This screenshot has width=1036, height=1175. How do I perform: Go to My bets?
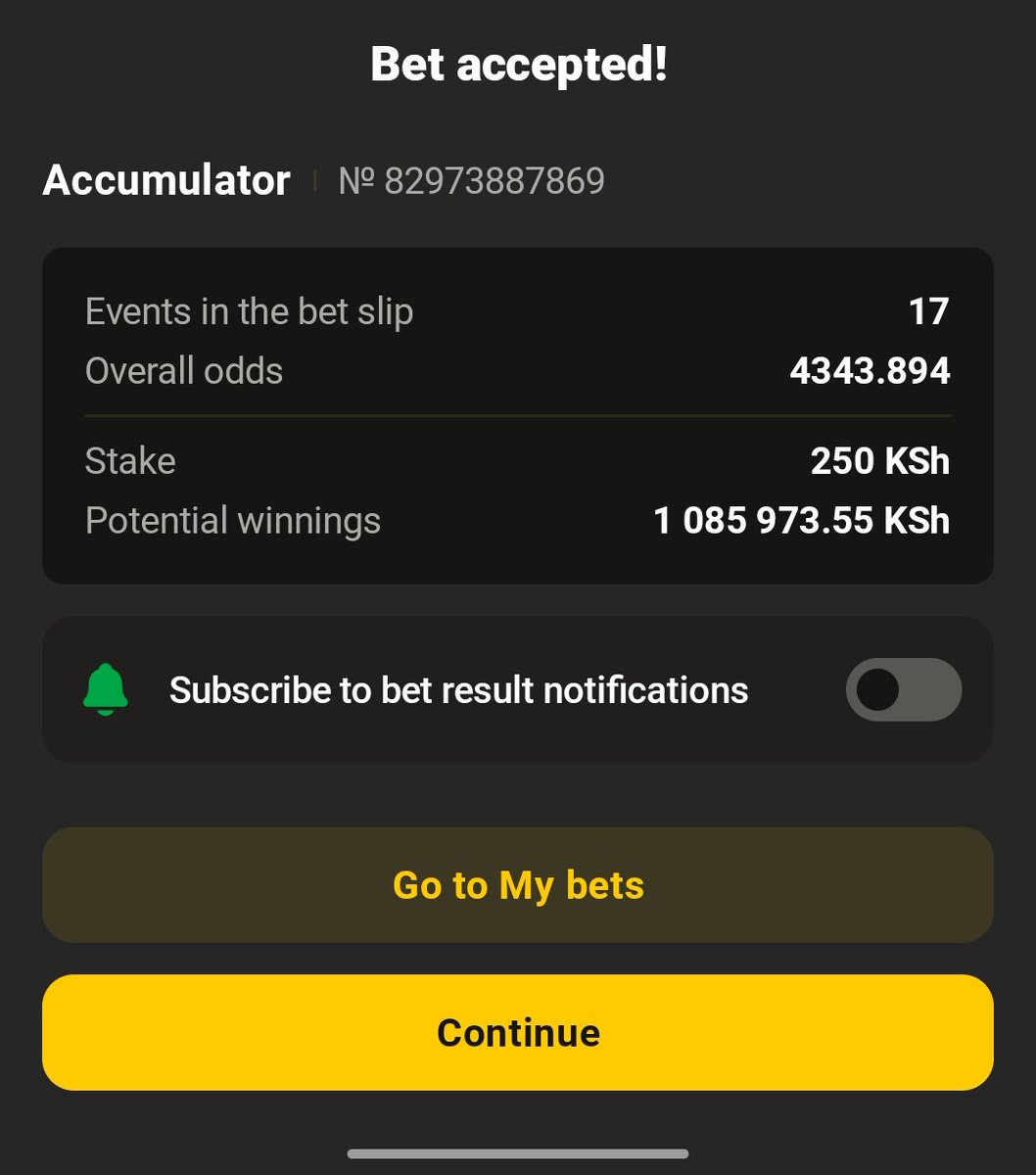[518, 885]
